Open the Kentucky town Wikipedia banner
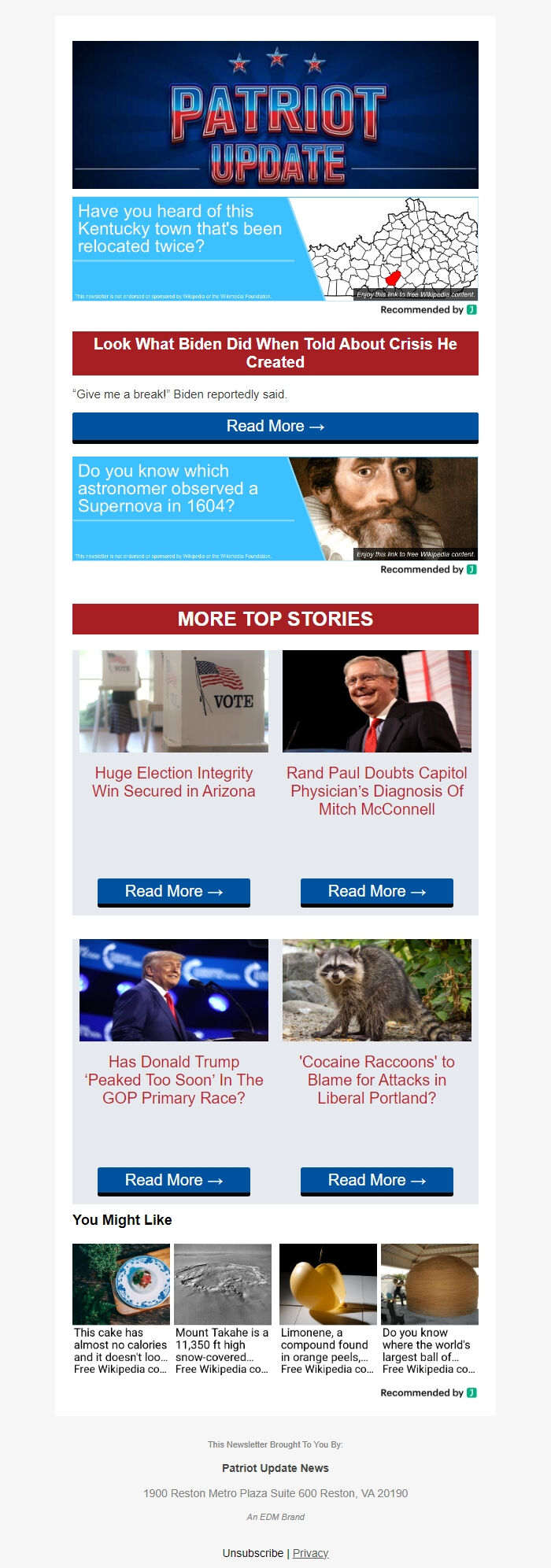551x1568 pixels. point(275,249)
